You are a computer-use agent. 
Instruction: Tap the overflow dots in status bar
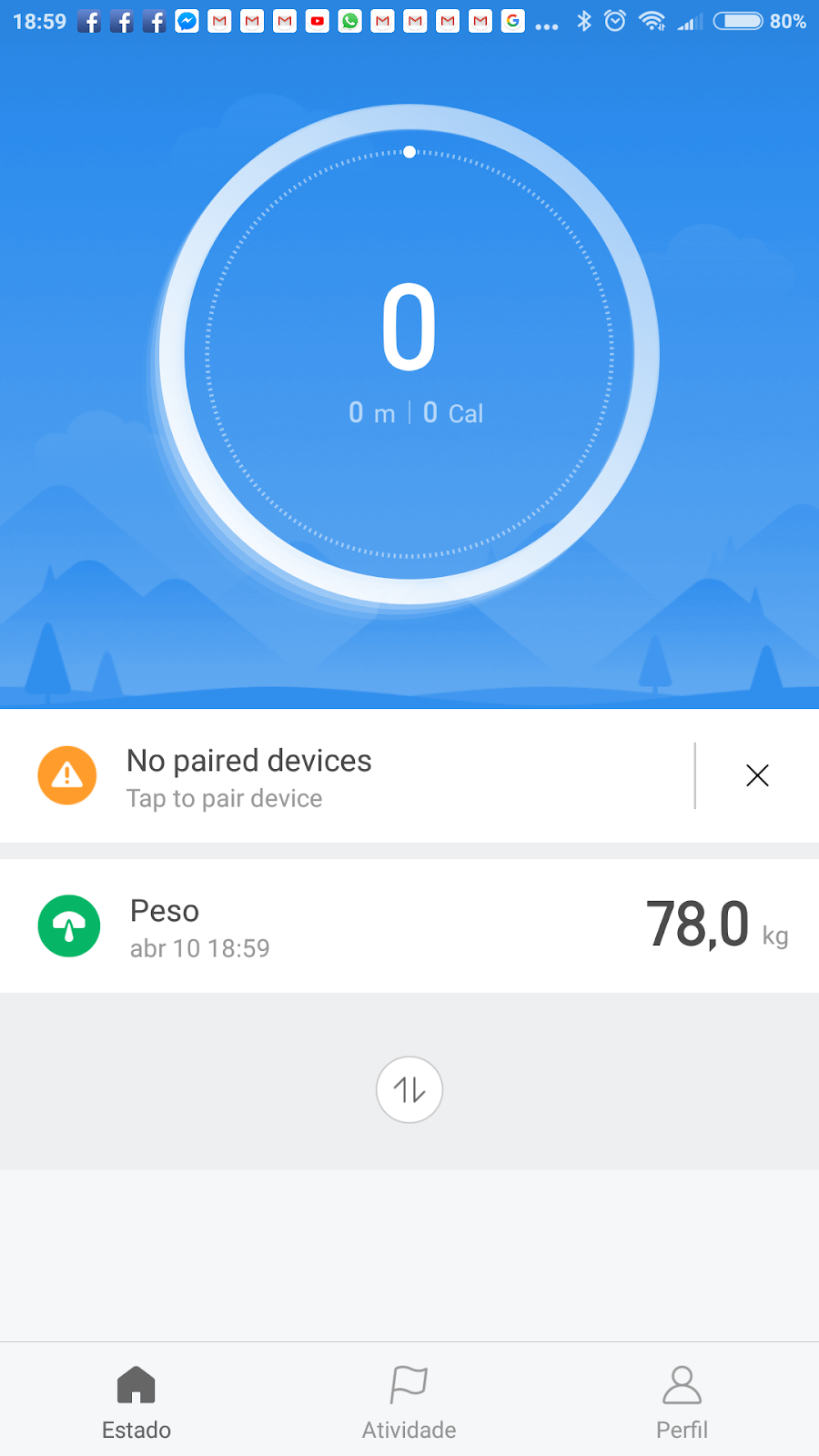coord(546,25)
